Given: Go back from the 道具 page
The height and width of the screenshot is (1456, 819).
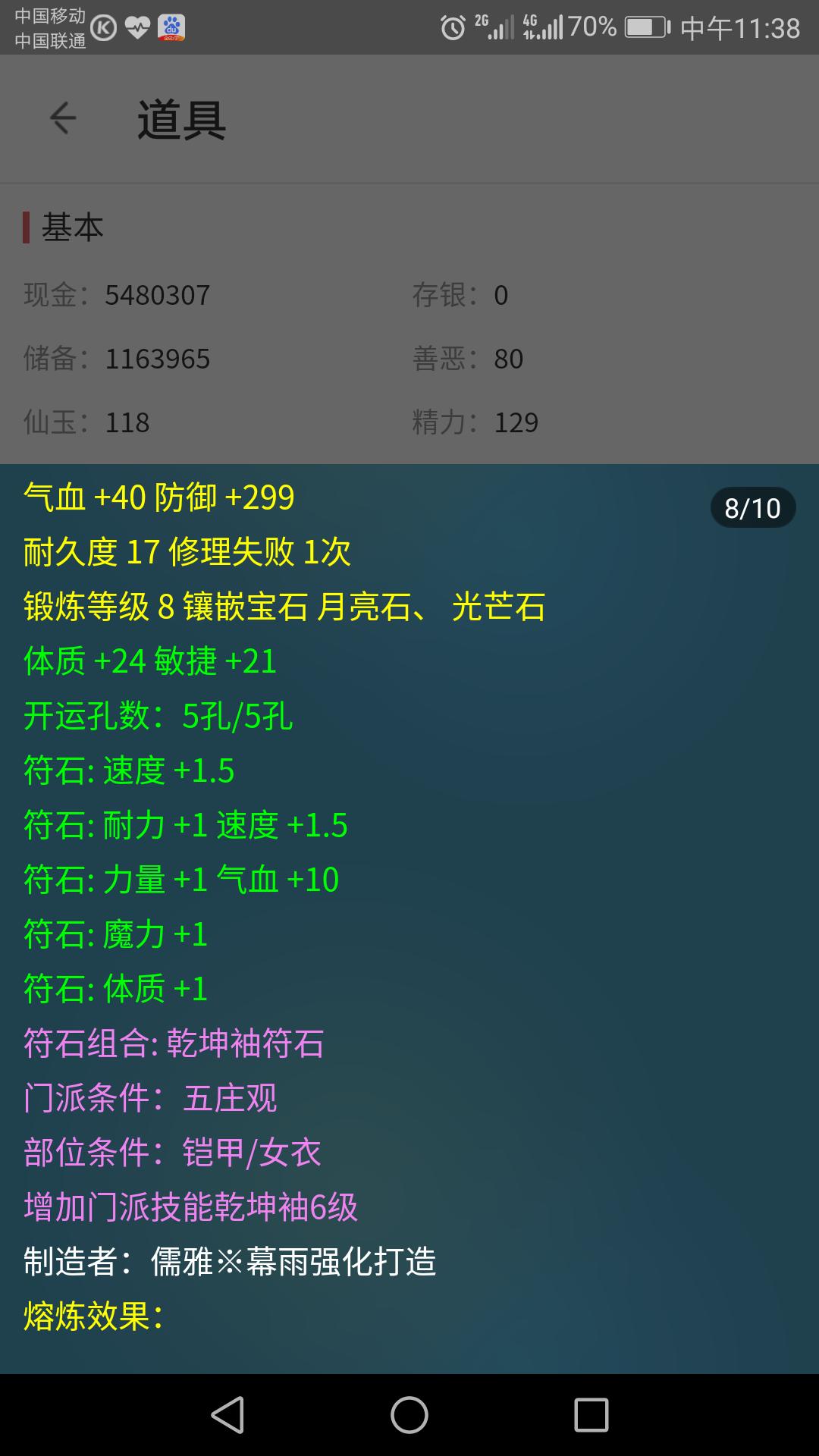Looking at the screenshot, I should 63,118.
